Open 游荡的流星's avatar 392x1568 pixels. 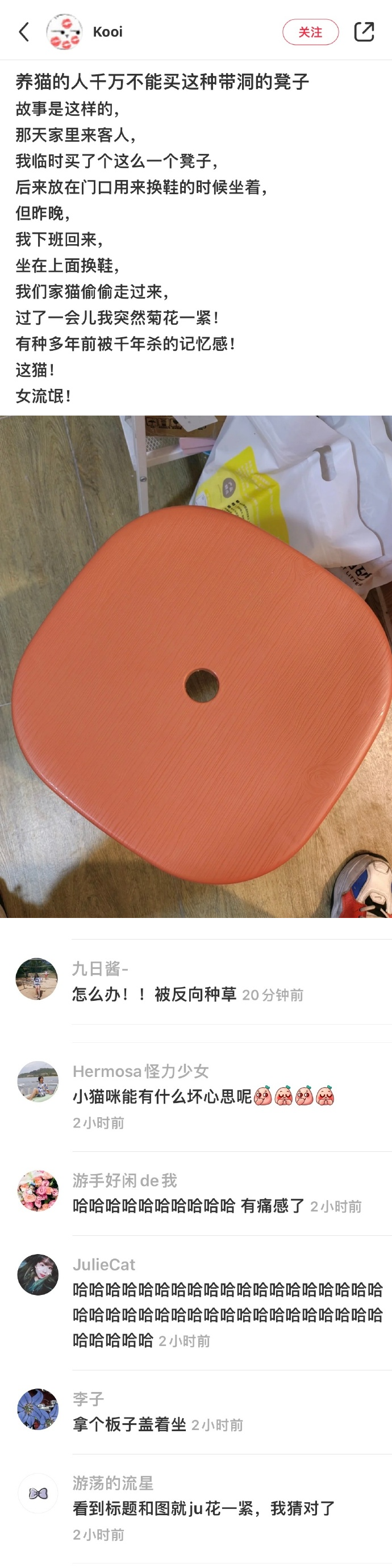point(37,1493)
